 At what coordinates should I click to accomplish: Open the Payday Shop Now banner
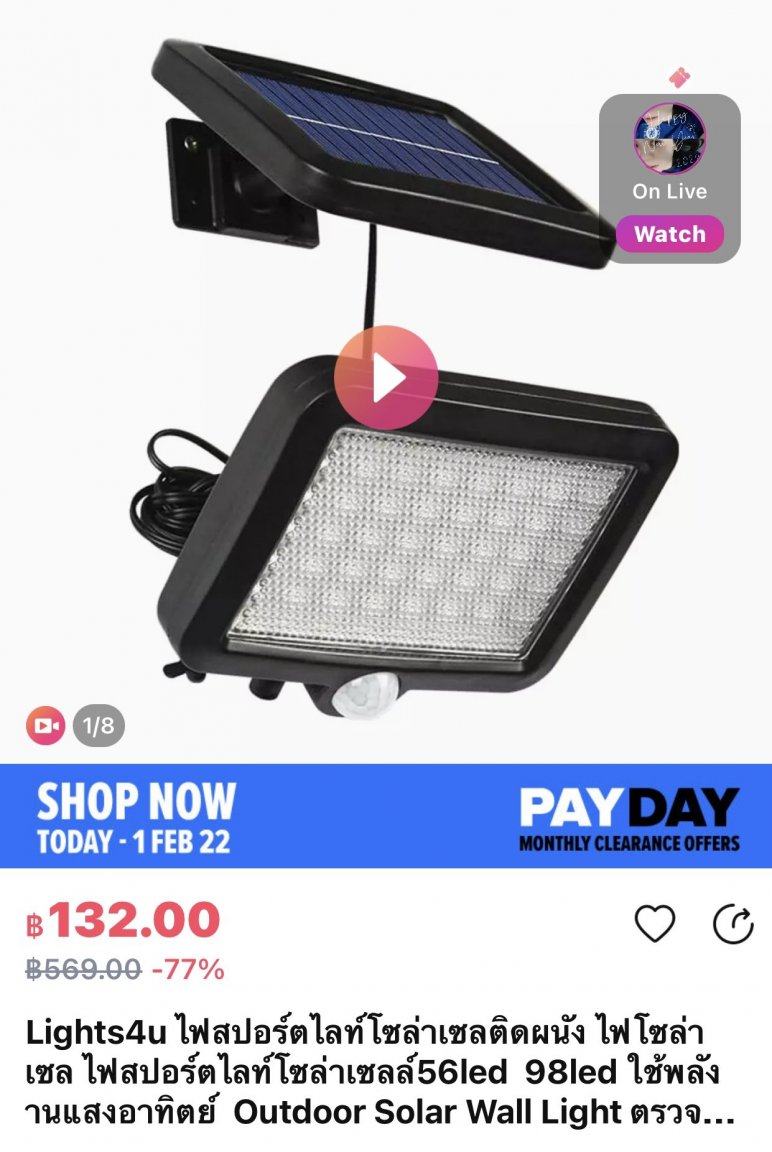coord(386,816)
